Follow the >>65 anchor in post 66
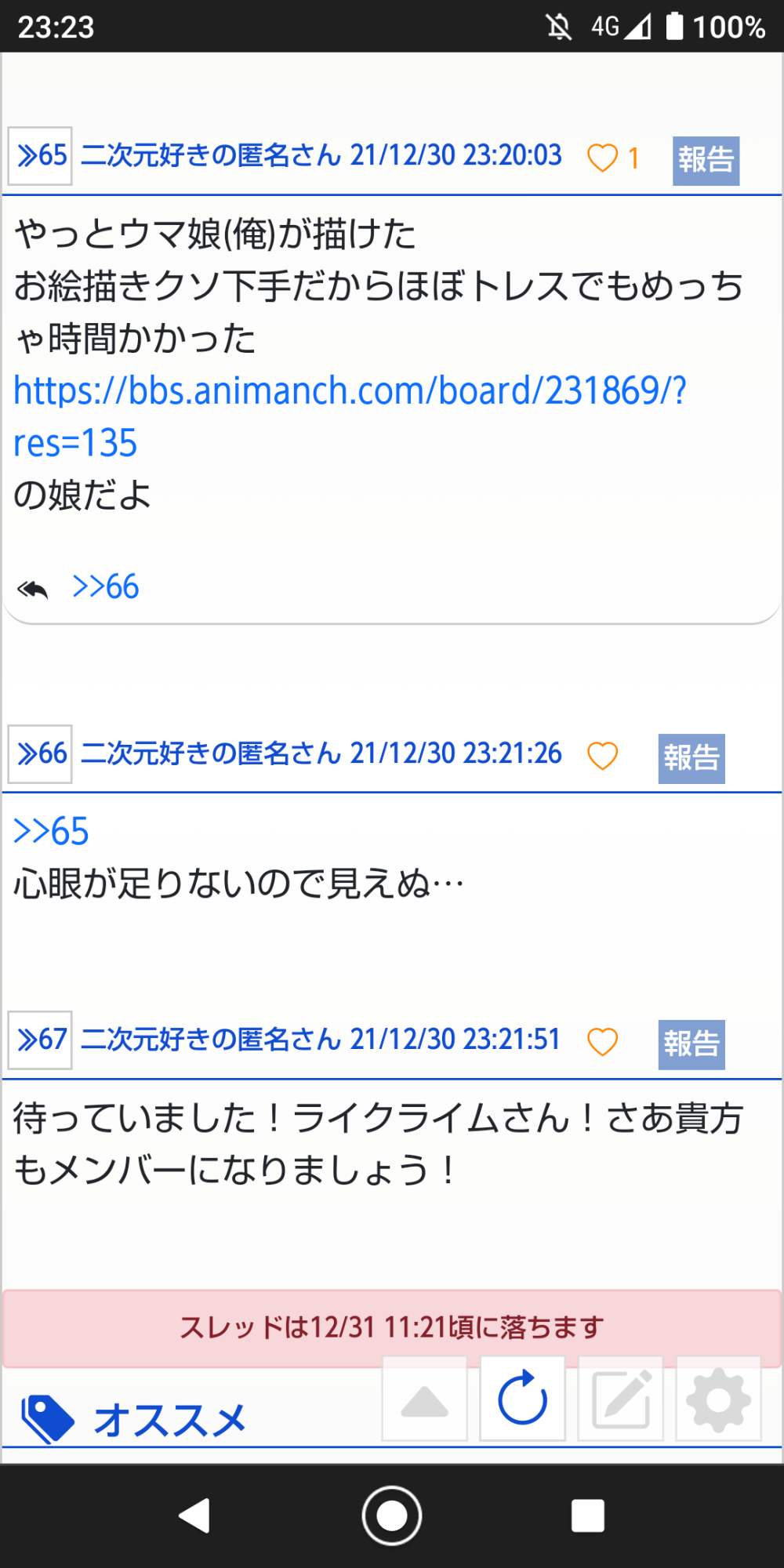Image resolution: width=784 pixels, height=1568 pixels. coord(52,831)
